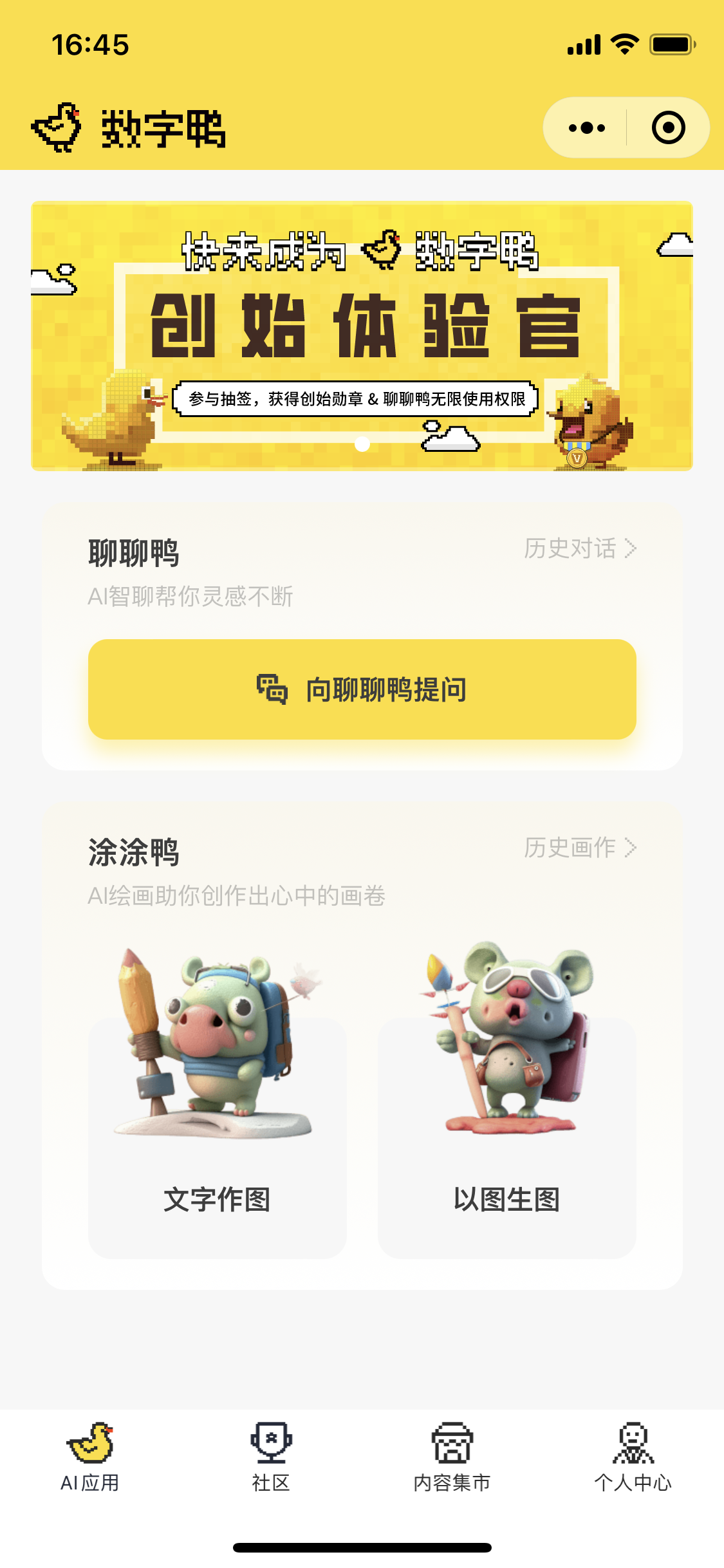The height and width of the screenshot is (1568, 724).
Task: Tap the chat bubble icon on 向聊聊鸭提问 button
Action: [x=272, y=689]
